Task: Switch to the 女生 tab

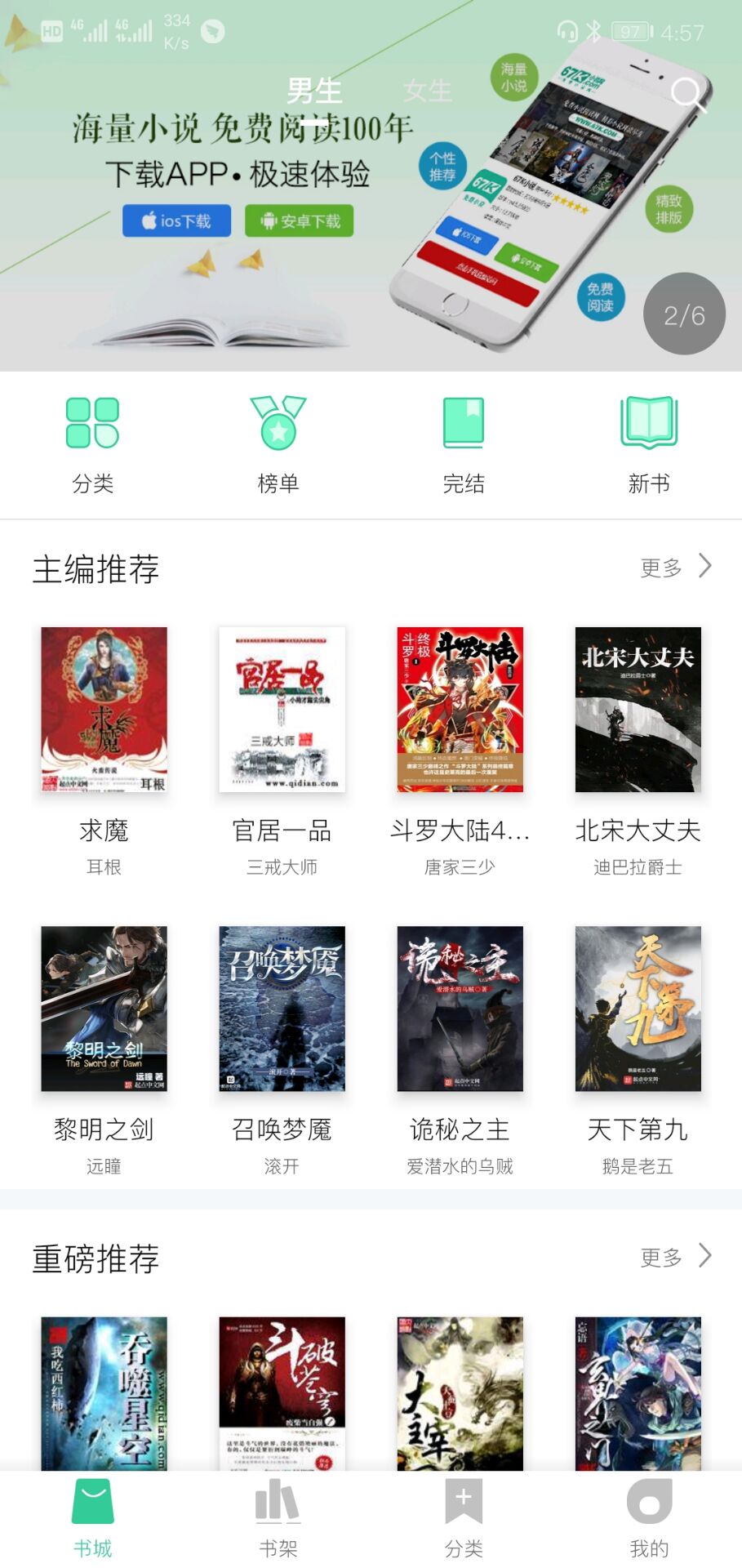Action: point(427,91)
